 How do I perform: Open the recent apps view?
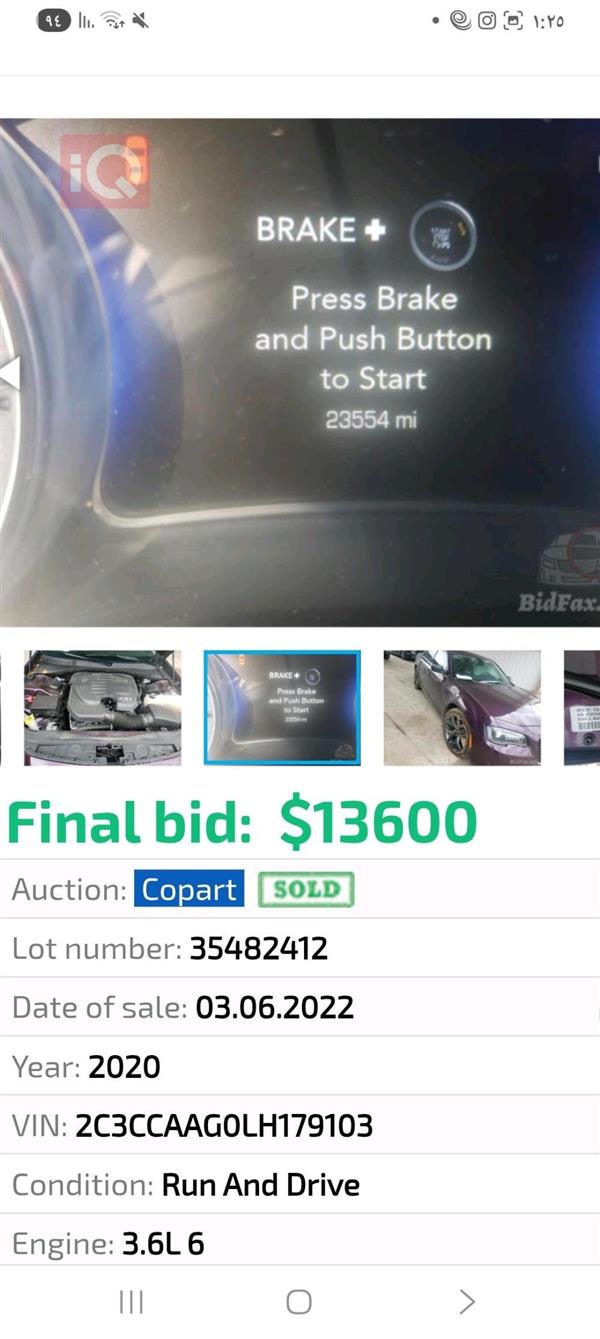click(131, 1301)
